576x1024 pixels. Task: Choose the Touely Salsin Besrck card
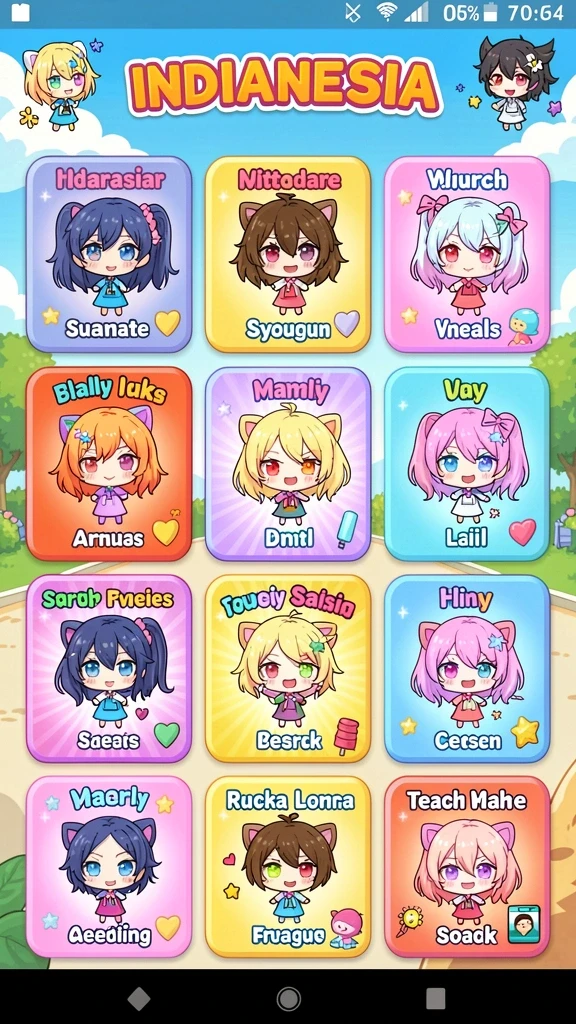[x=288, y=669]
